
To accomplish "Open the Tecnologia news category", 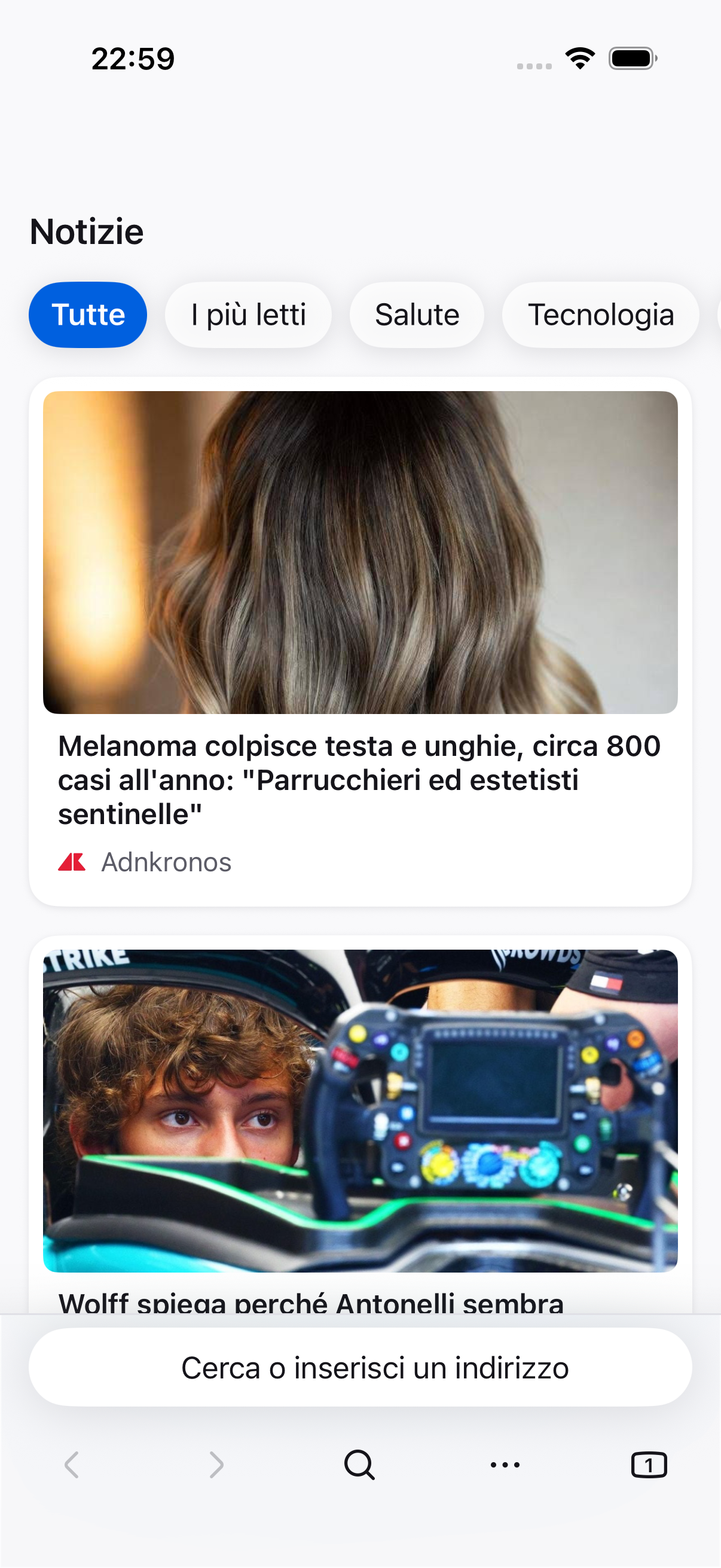I will click(x=600, y=315).
